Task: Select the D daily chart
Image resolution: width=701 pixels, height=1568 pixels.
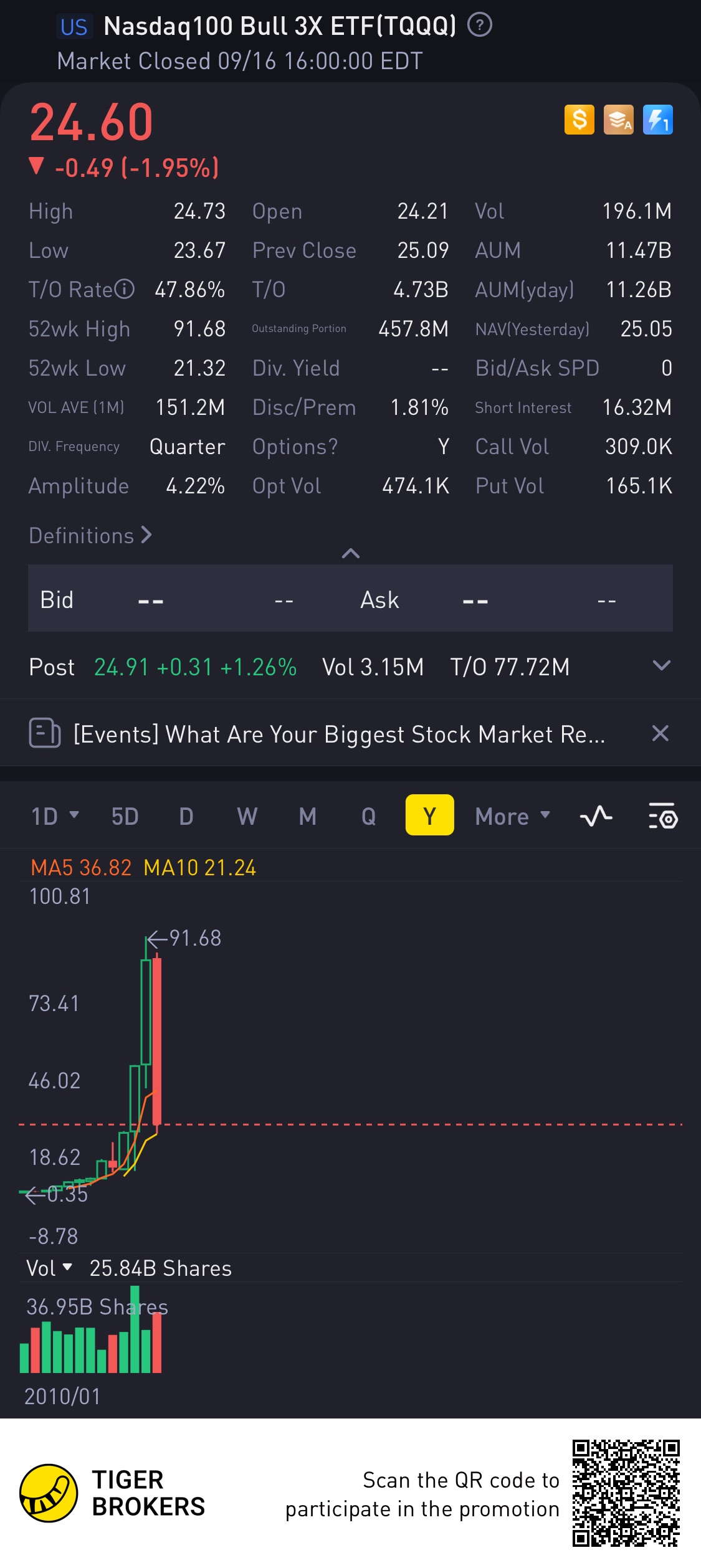Action: point(186,816)
